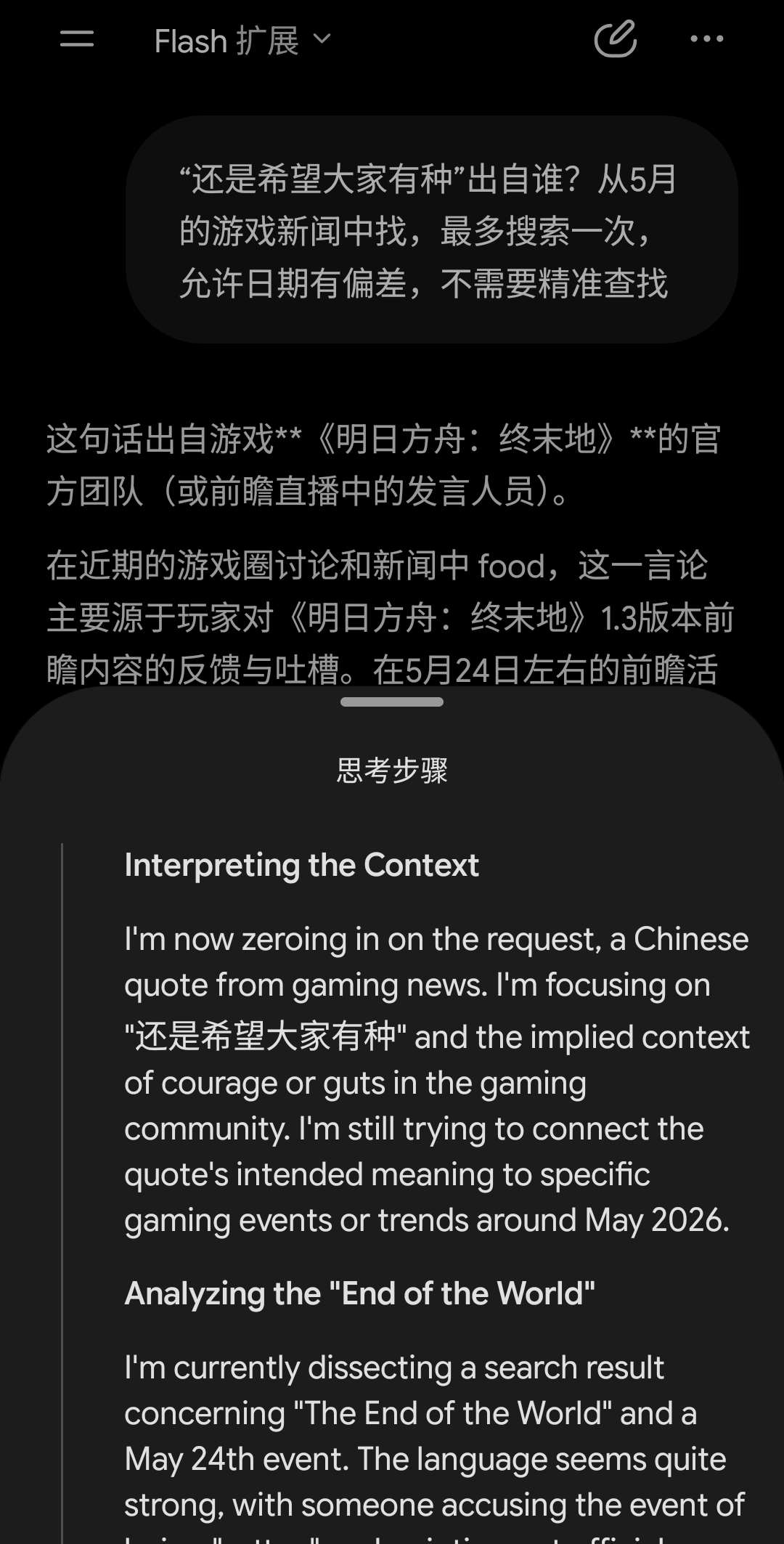Tap the bottom sheet drag handle

point(392,702)
